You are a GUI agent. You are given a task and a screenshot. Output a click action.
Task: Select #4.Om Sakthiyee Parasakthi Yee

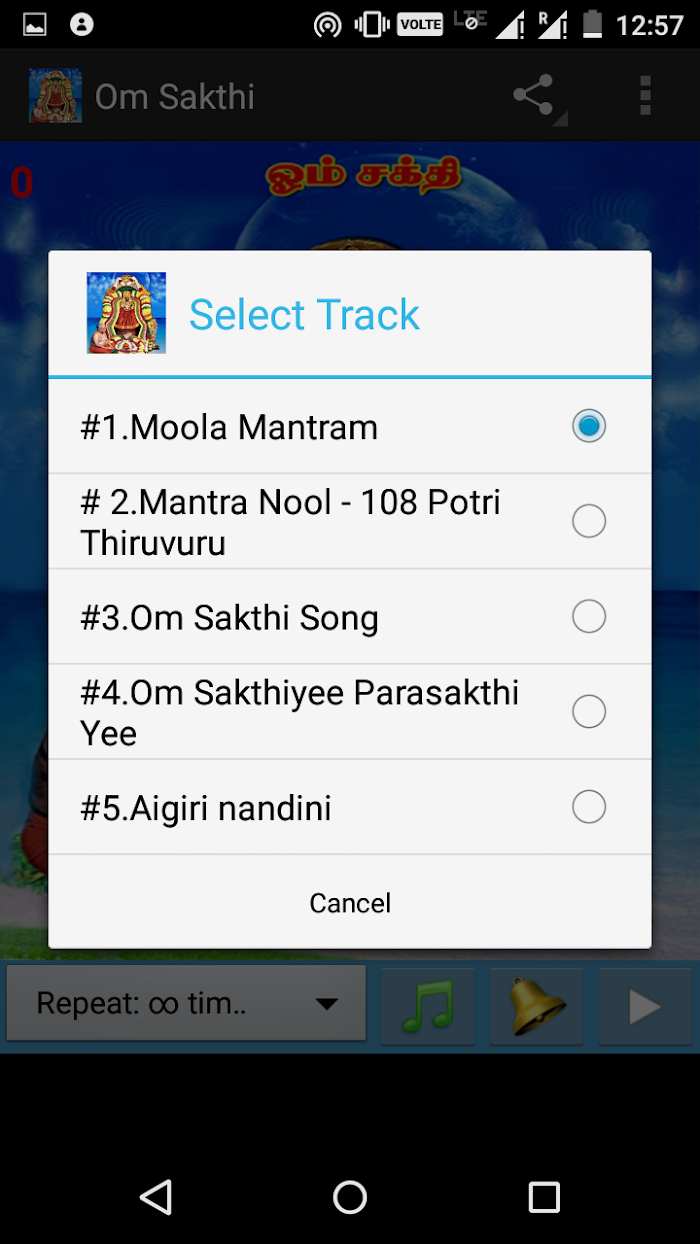pos(350,711)
